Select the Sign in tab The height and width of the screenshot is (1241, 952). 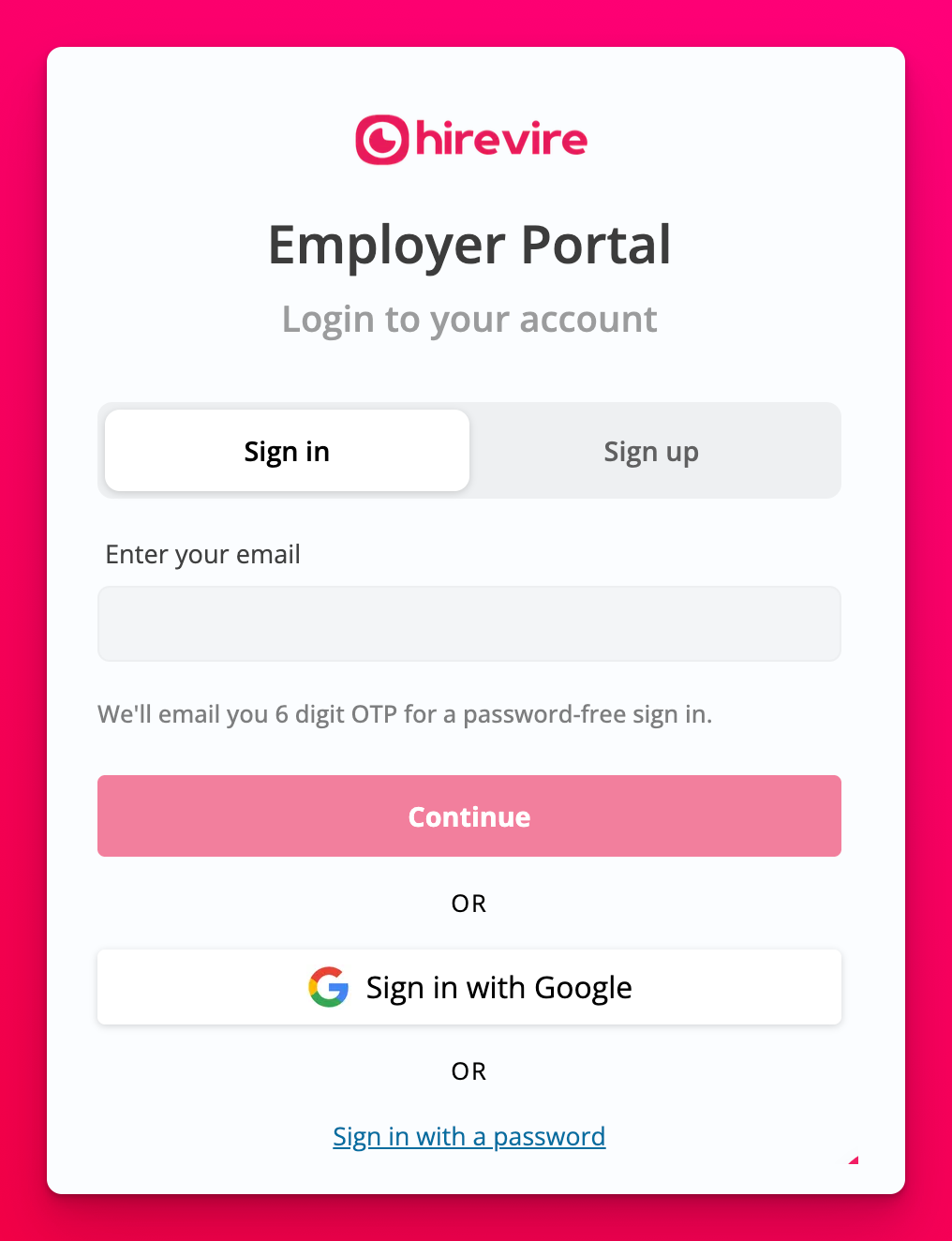tap(287, 451)
